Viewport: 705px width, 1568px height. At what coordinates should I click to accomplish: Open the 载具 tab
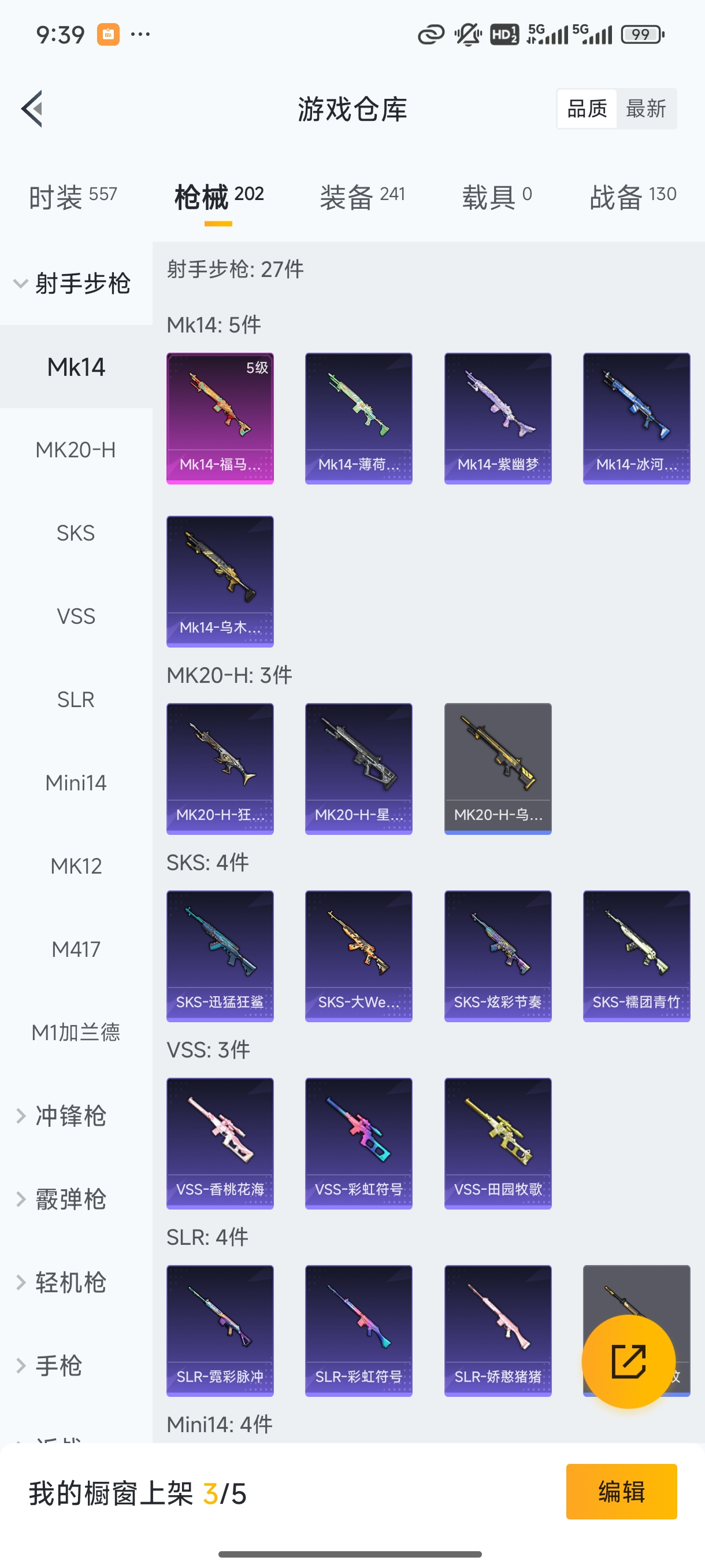tap(496, 197)
